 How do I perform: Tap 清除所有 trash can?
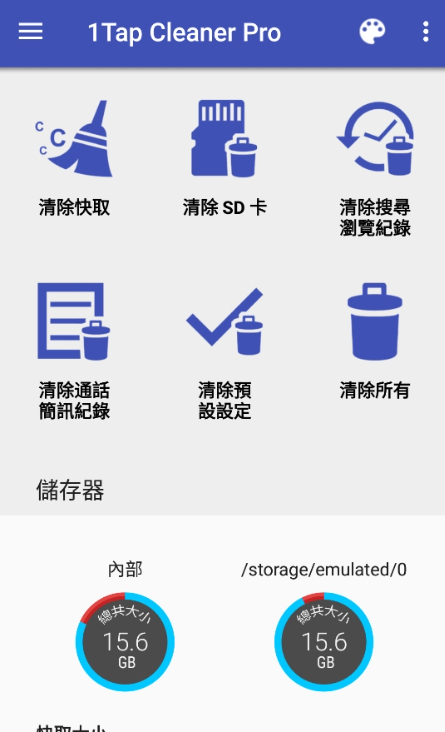(x=375, y=341)
